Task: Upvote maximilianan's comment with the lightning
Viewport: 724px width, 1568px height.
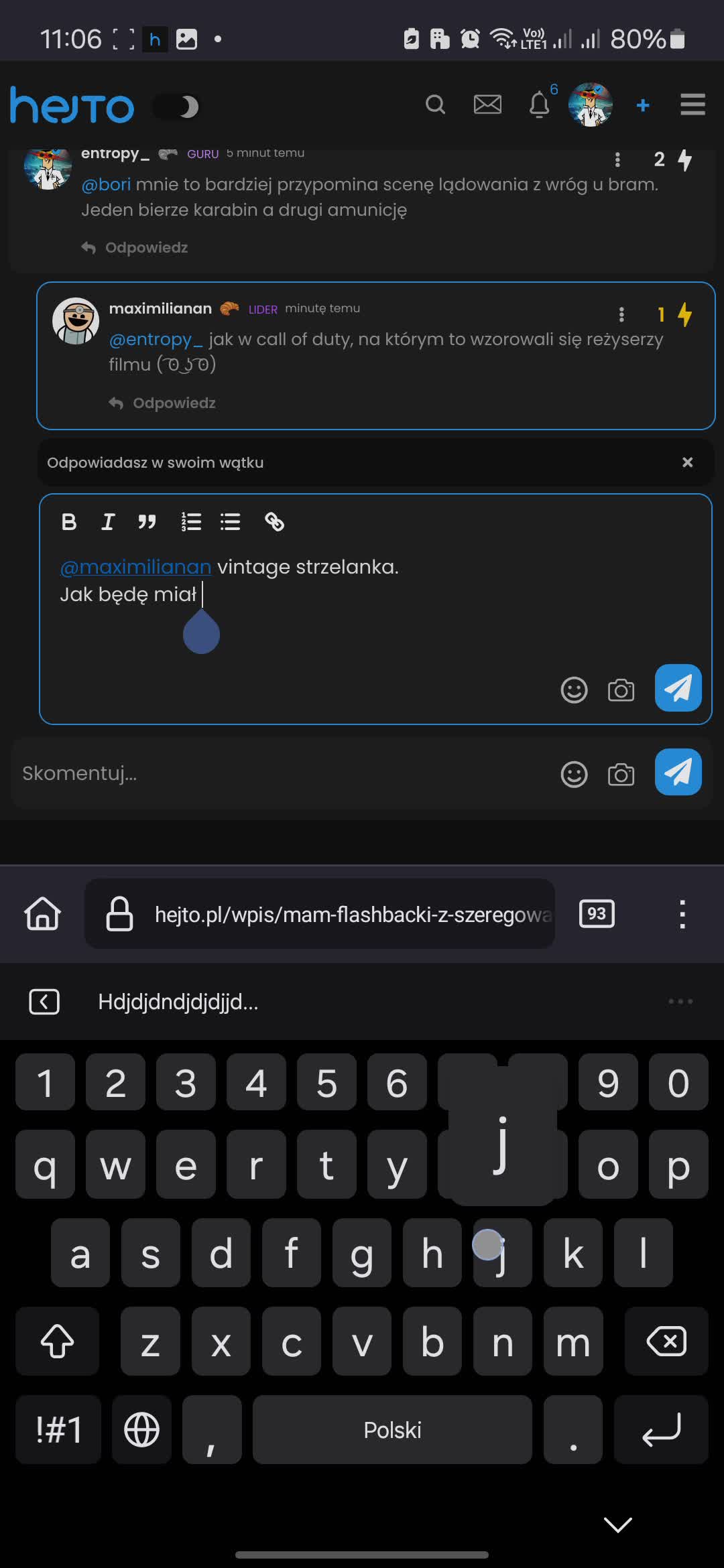Action: 684,314
